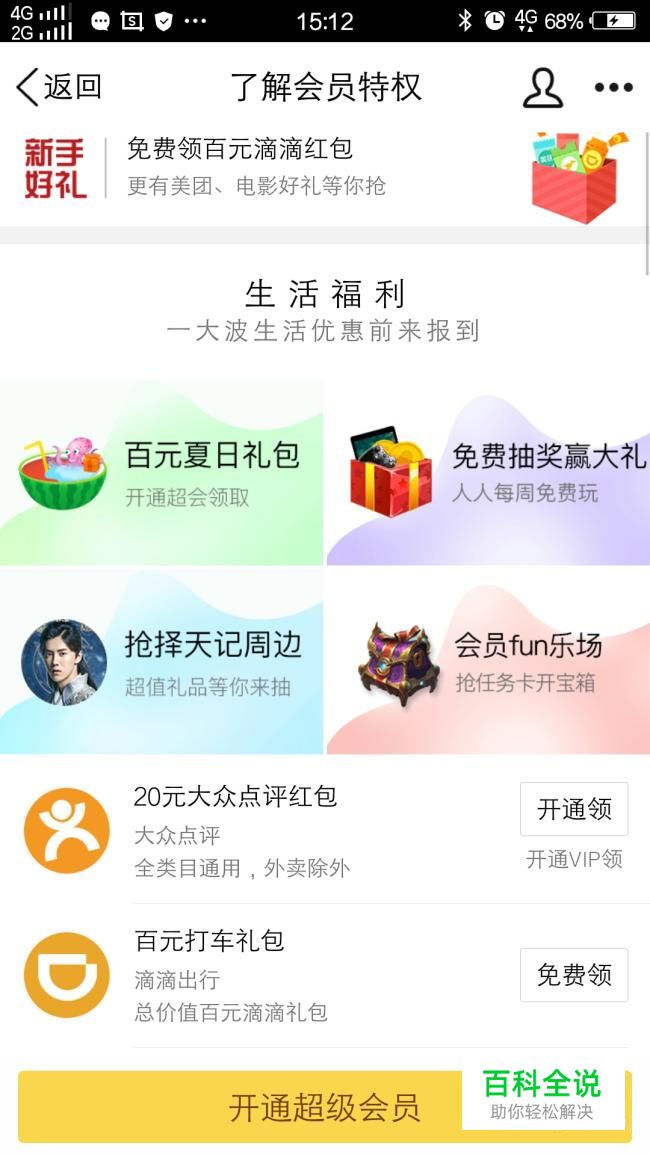This screenshot has width=650, height=1155.
Task: Open the 百元夏日礼包 card
Action: coord(162,472)
